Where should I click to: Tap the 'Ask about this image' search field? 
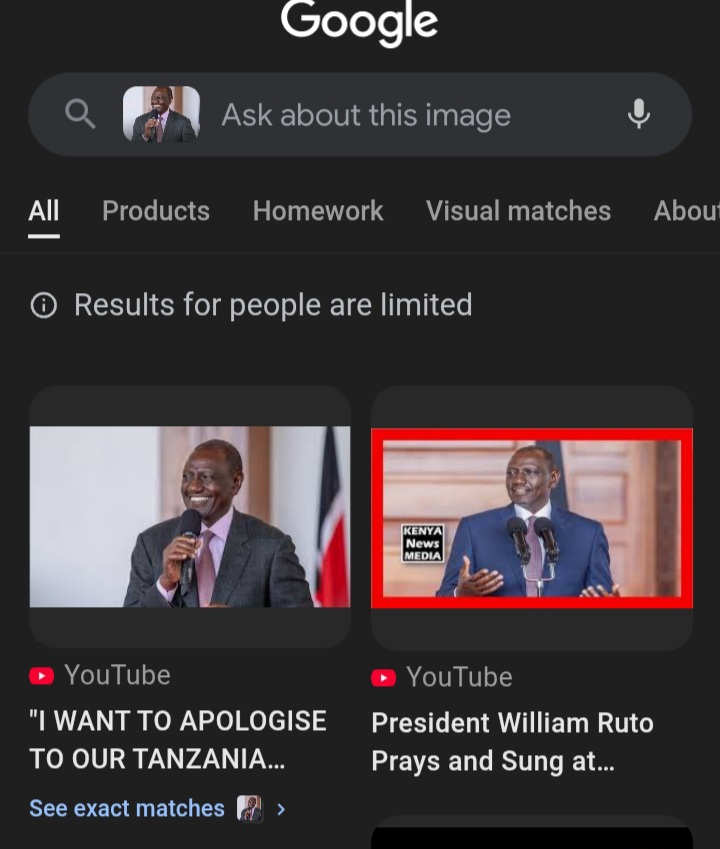point(366,115)
